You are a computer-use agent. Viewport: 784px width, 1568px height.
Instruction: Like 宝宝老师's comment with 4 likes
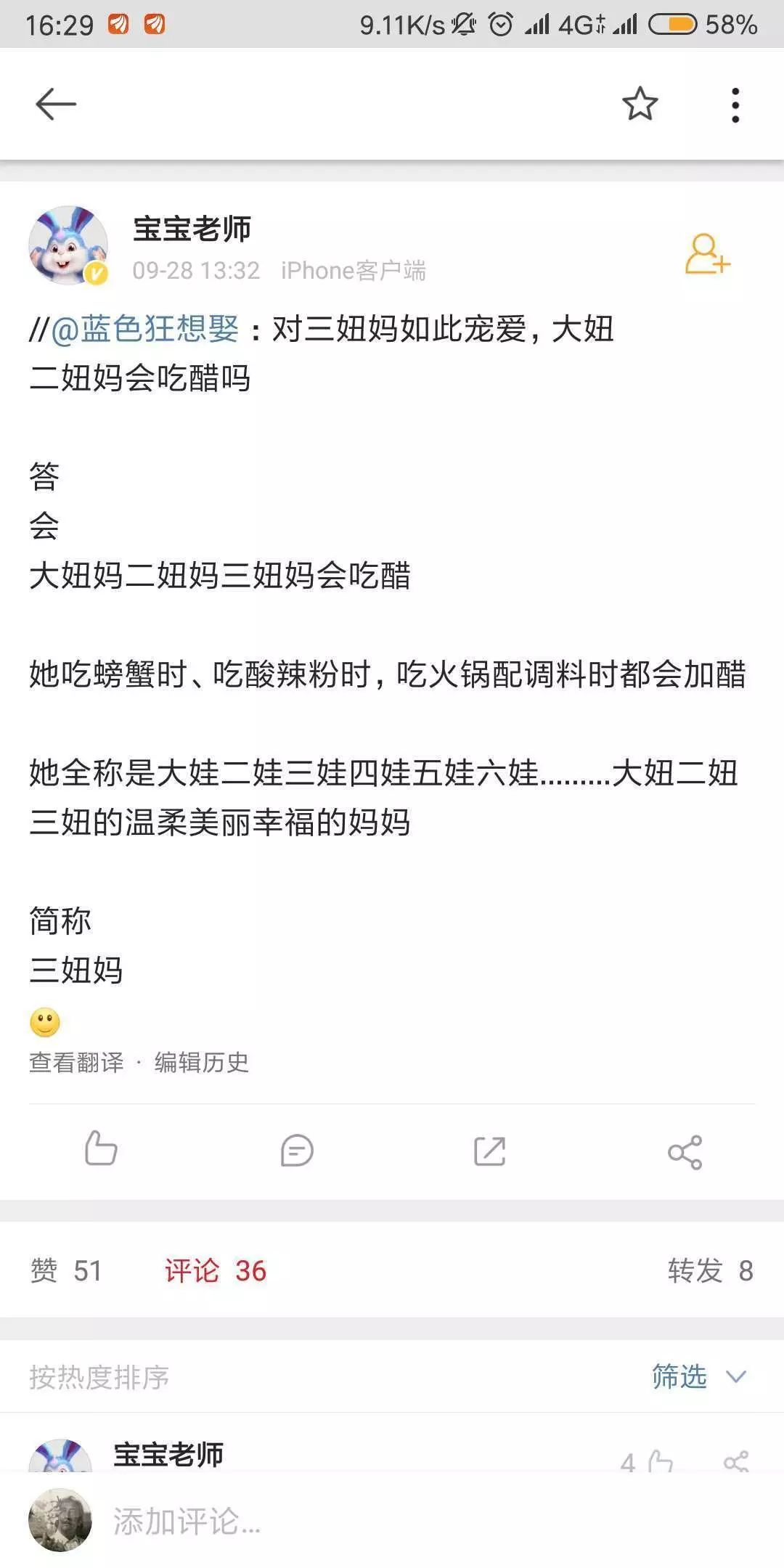click(659, 1461)
